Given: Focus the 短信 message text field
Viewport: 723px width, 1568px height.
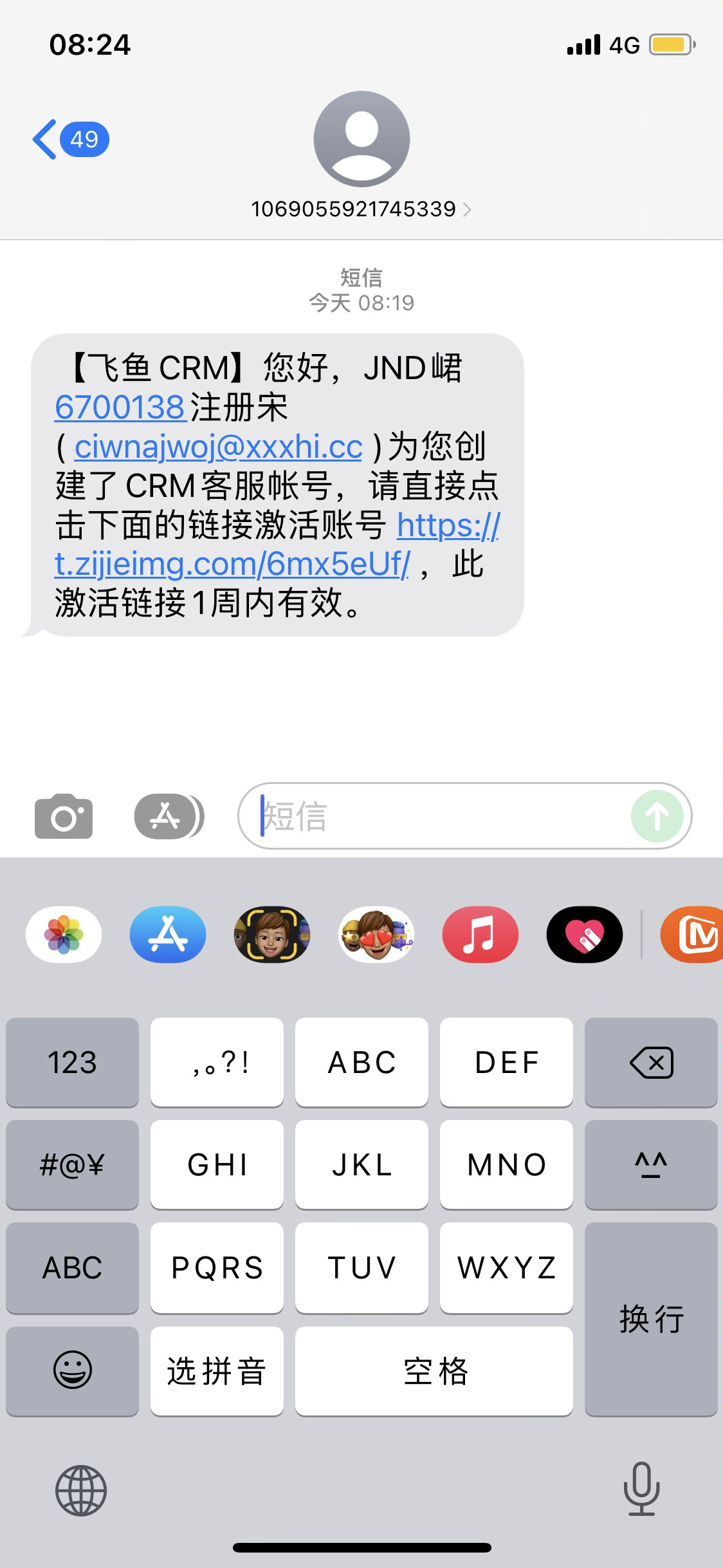Looking at the screenshot, I should [444, 816].
